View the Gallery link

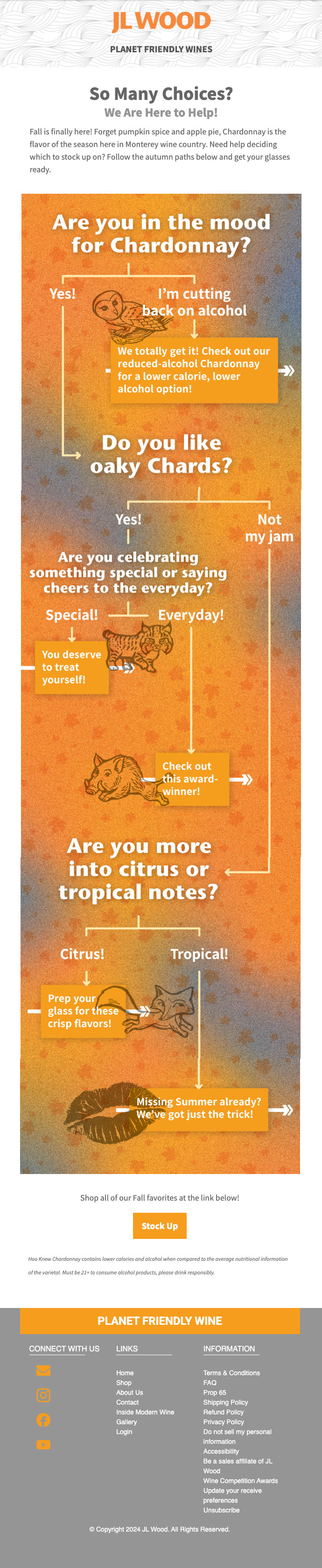pos(126,1422)
